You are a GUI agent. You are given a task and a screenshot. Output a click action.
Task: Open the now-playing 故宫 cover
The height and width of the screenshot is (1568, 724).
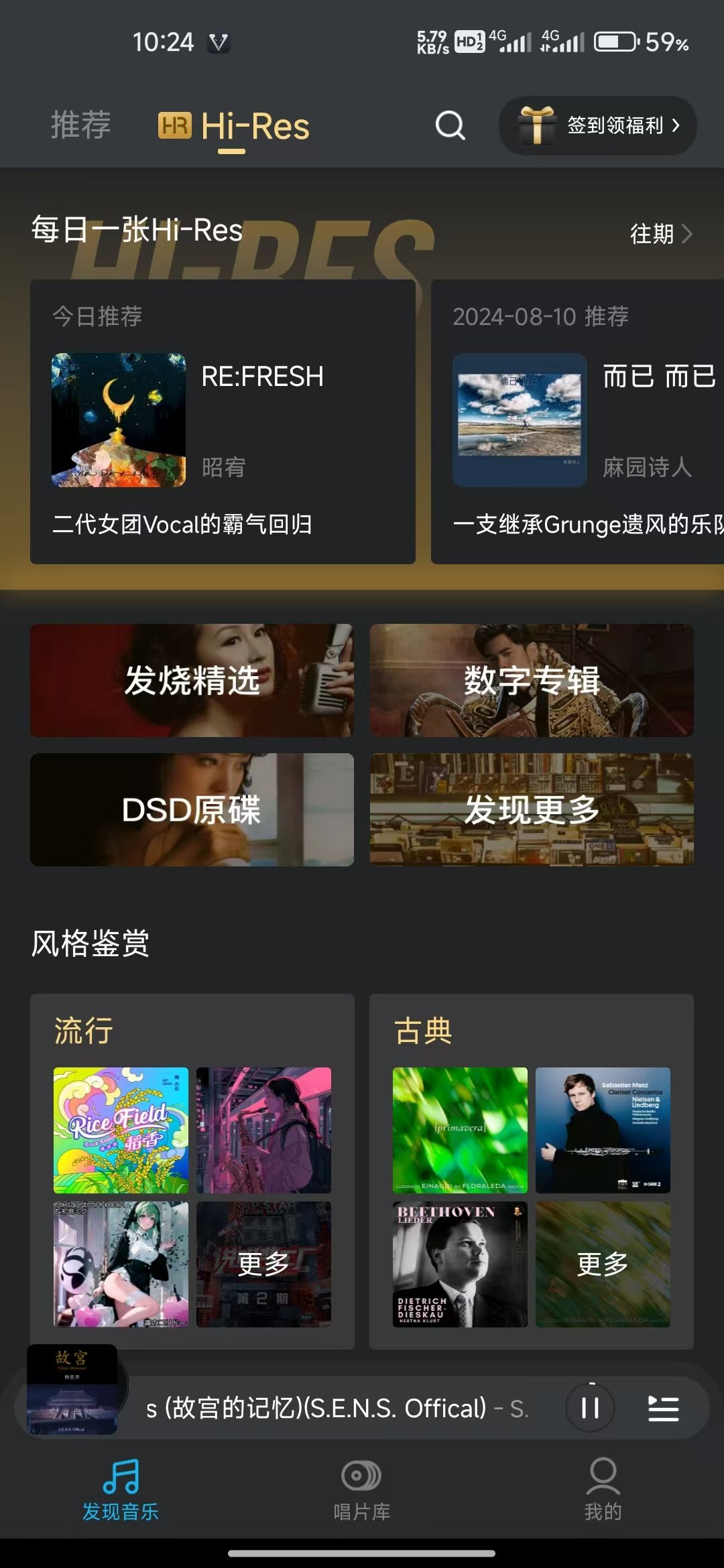72,1390
